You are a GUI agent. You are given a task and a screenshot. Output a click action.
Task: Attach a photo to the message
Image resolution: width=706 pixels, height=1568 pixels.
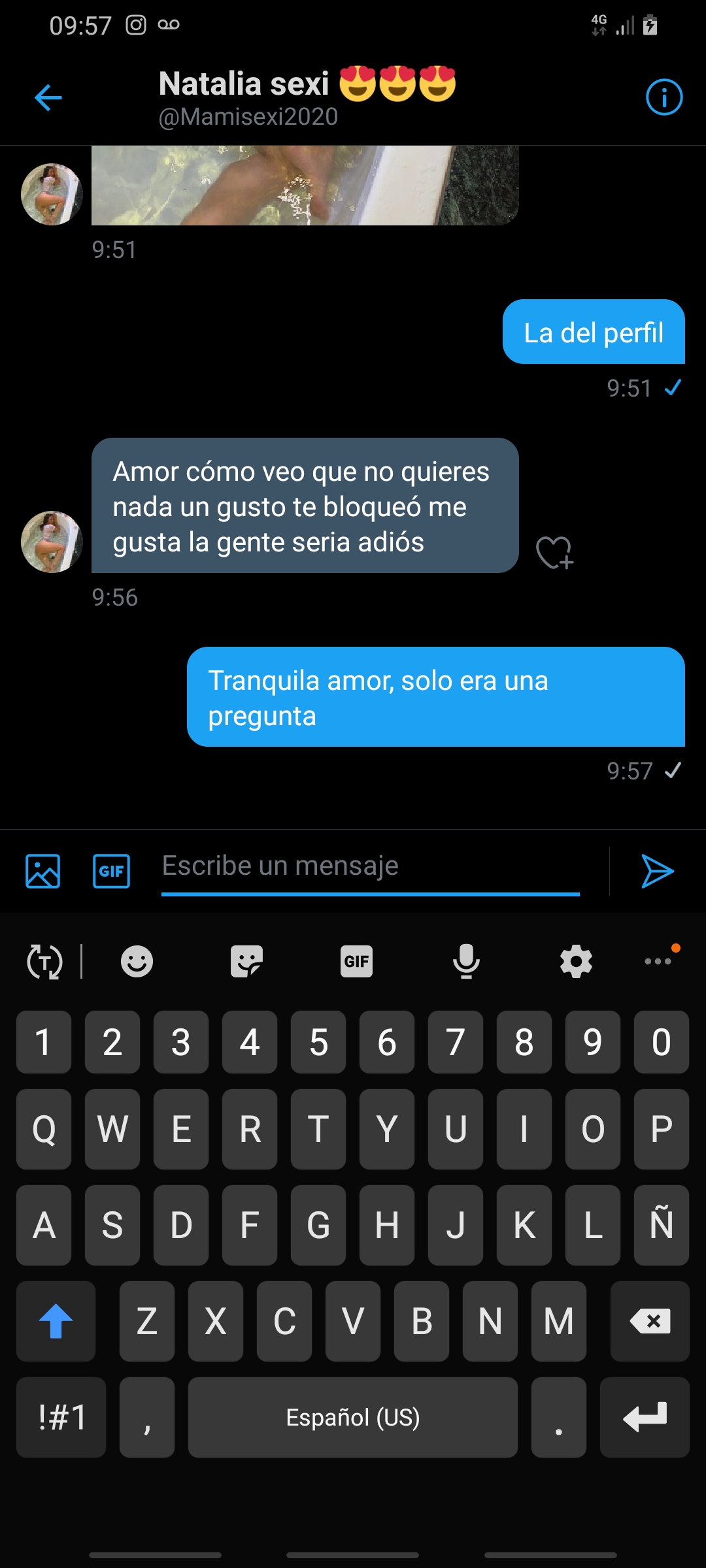(x=42, y=871)
